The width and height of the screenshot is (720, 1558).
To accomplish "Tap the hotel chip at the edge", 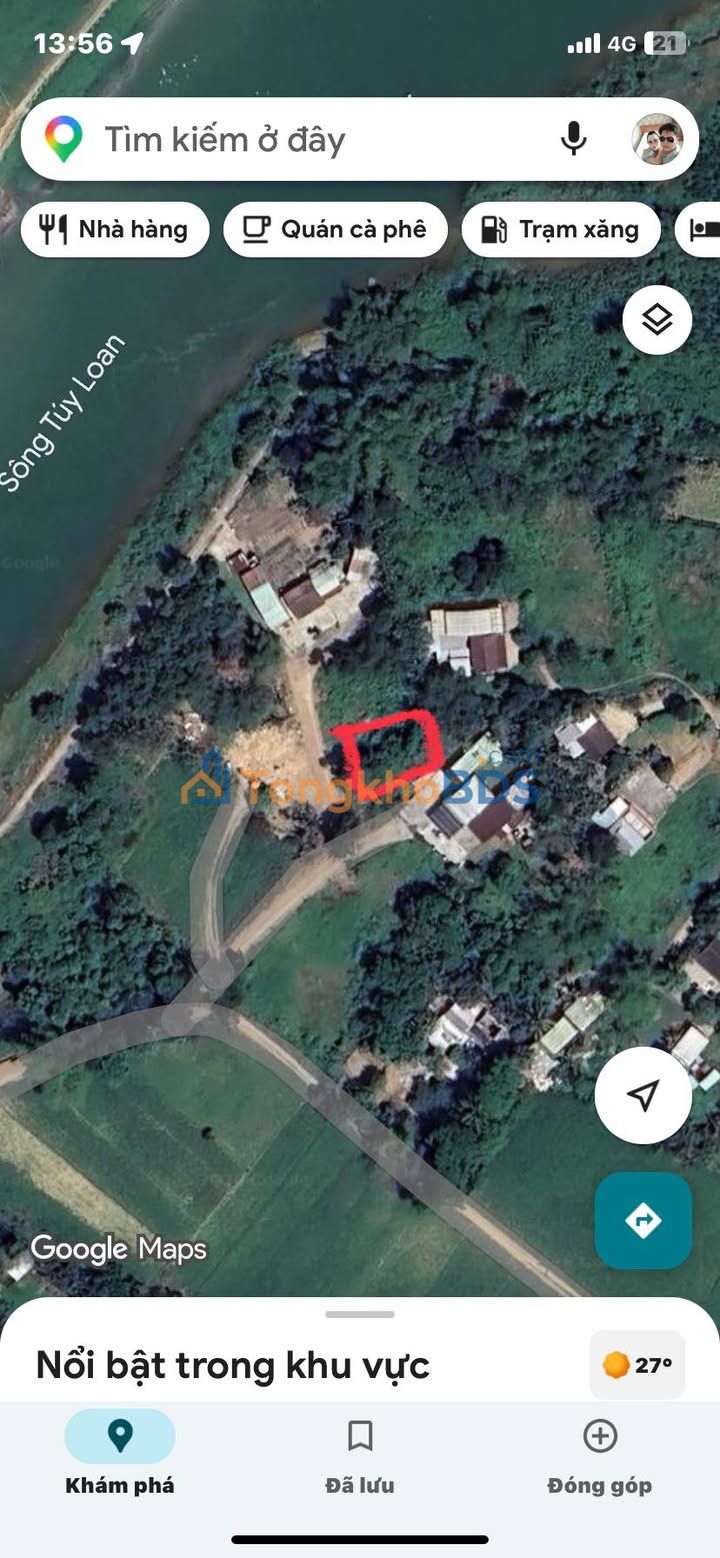I will click(700, 230).
